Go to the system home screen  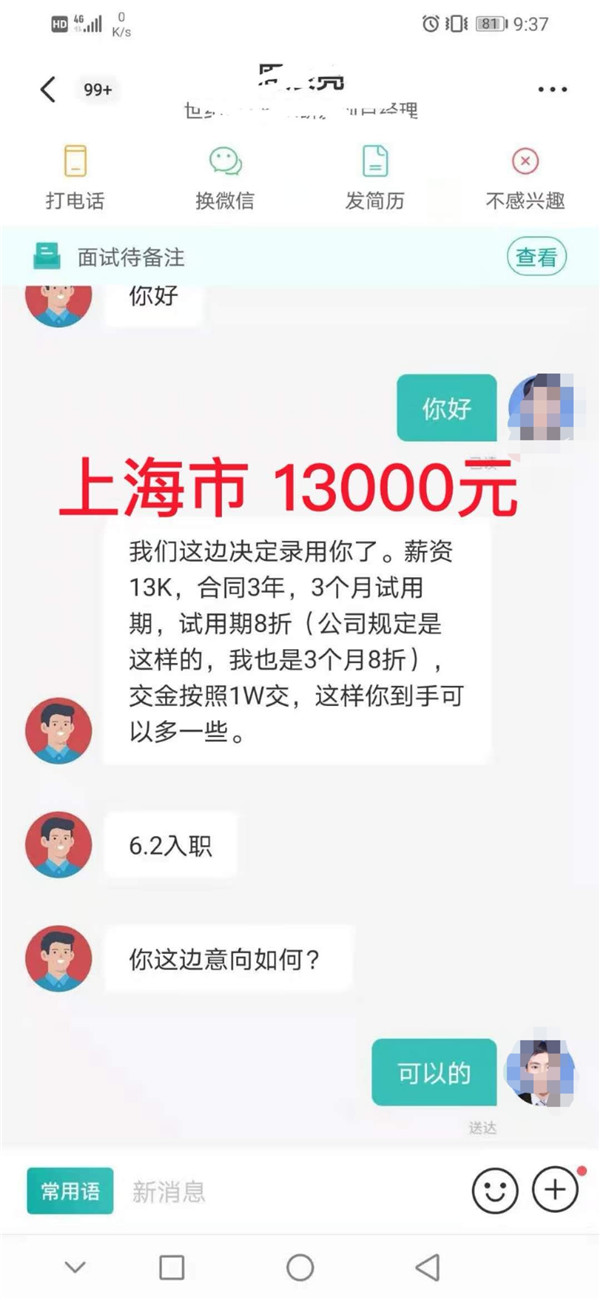point(300,1268)
